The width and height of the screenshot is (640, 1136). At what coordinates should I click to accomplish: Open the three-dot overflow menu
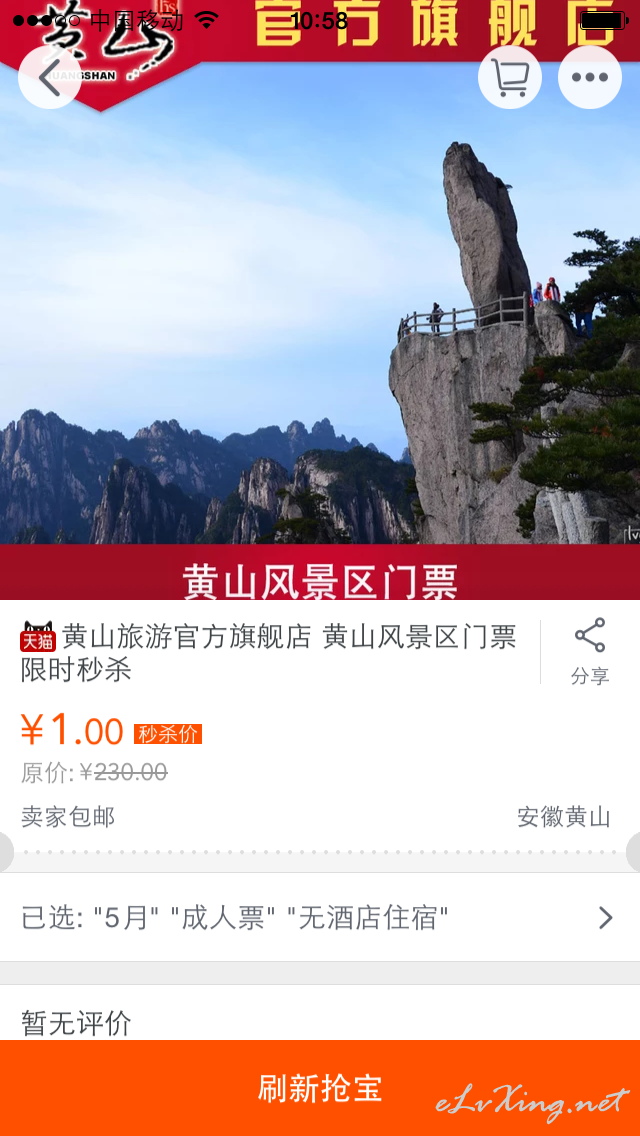pos(589,78)
